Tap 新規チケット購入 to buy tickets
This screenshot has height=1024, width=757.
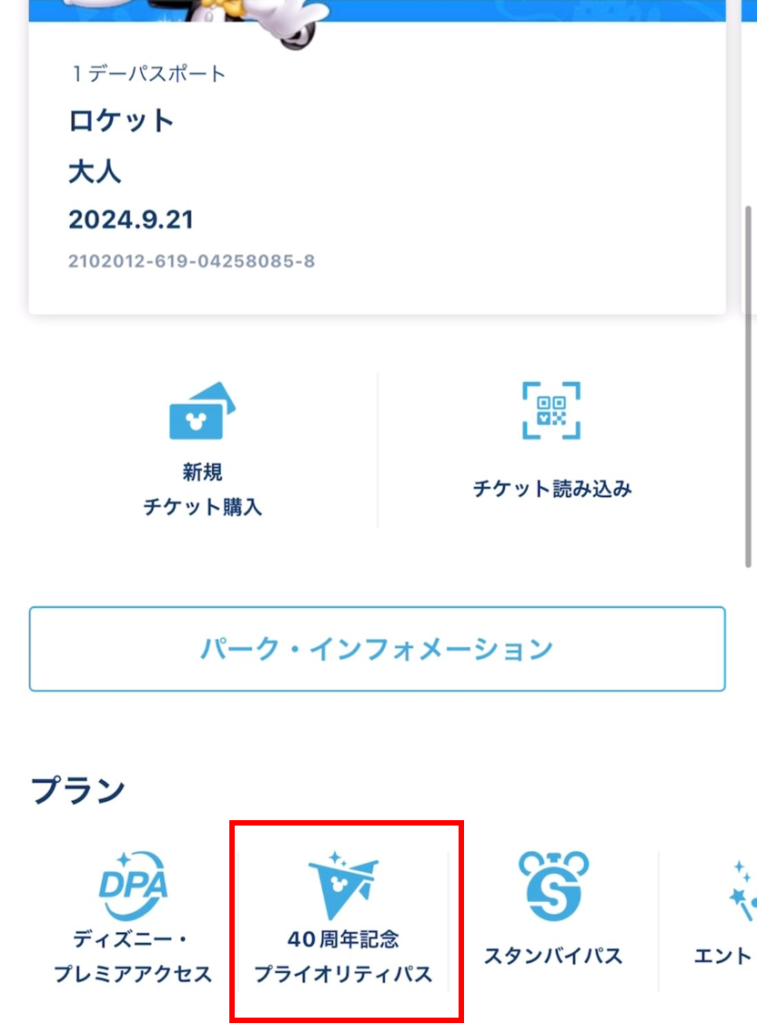click(x=202, y=450)
